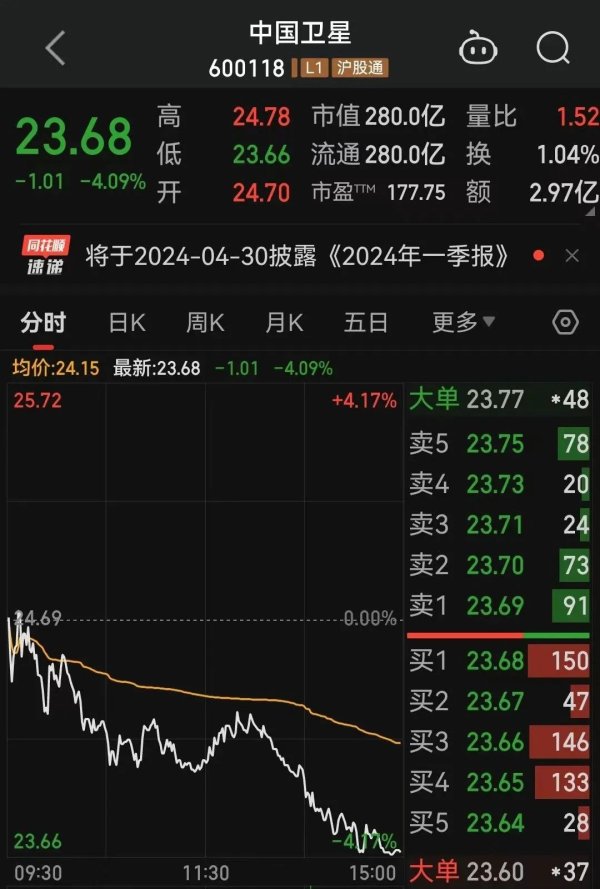
Task: Go back using the top-left arrow
Action: click(x=55, y=47)
